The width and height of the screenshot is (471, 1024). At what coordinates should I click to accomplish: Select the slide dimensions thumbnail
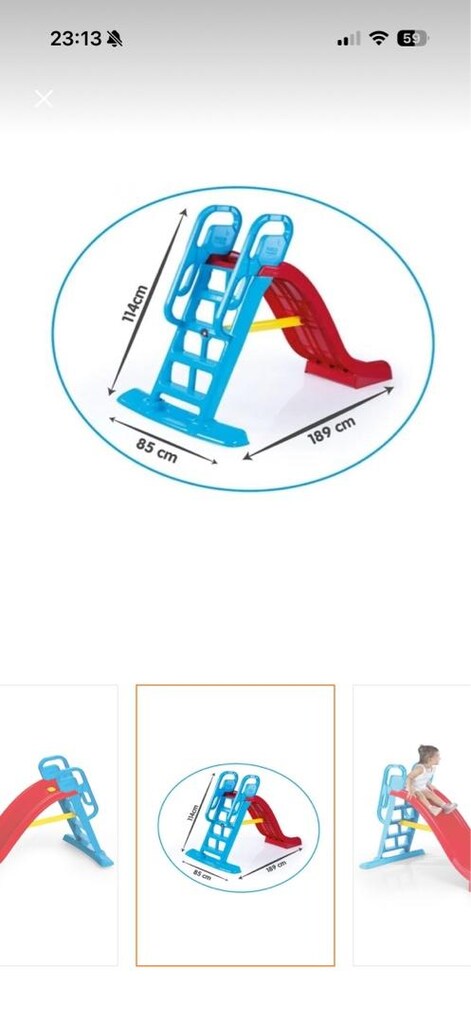(235, 825)
